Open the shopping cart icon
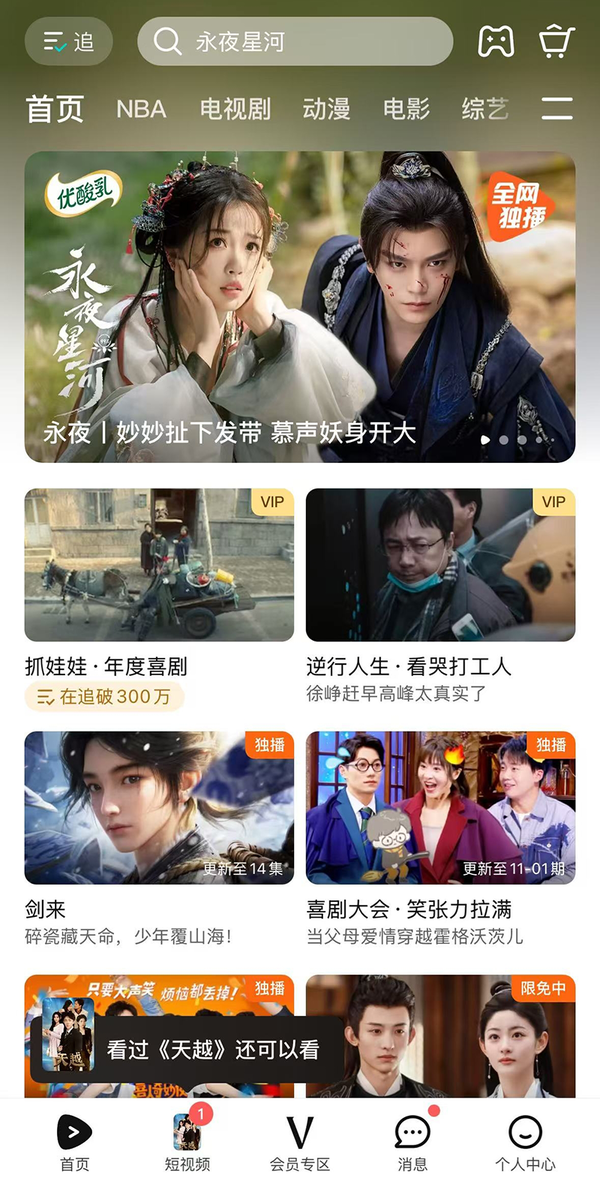The width and height of the screenshot is (600, 1184). click(556, 42)
